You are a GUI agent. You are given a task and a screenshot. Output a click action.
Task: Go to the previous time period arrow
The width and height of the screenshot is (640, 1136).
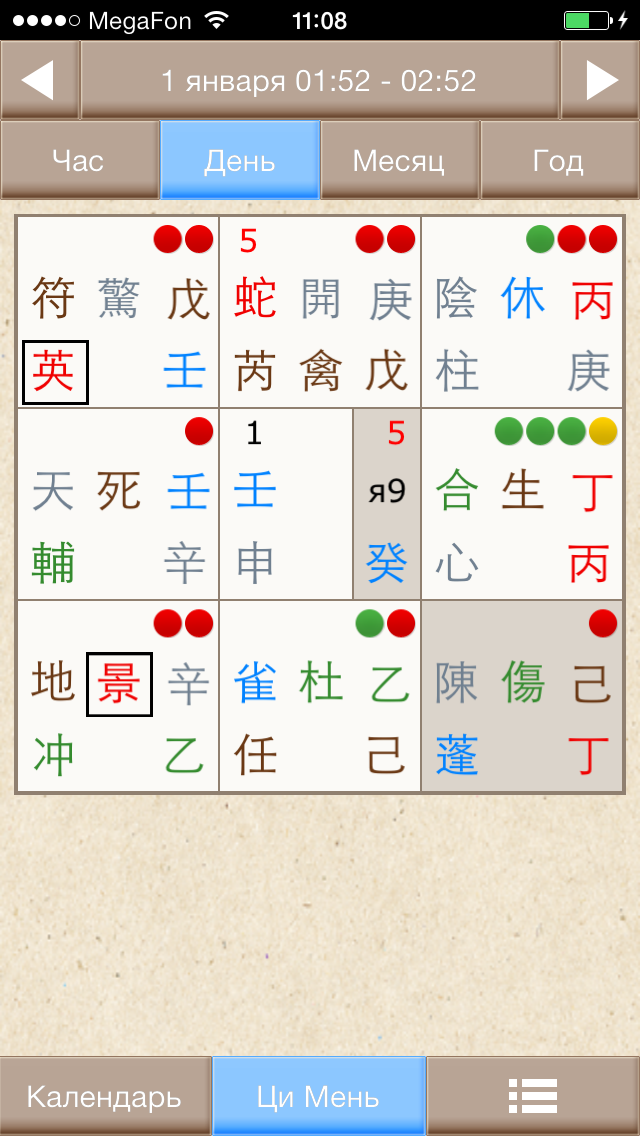coord(39,80)
